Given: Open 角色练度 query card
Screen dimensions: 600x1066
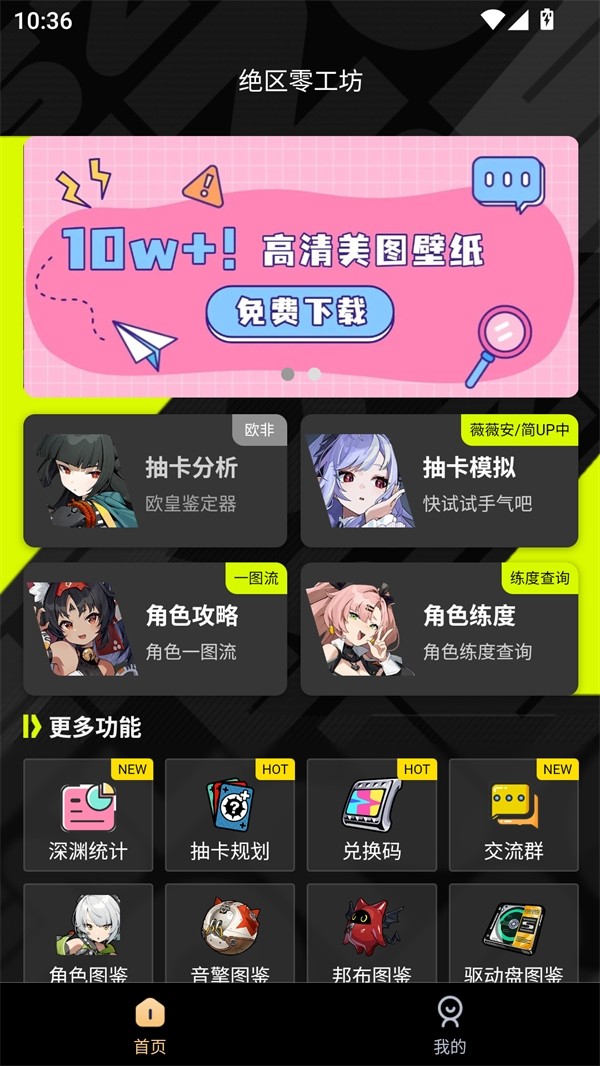Looking at the screenshot, I should coord(439,629).
